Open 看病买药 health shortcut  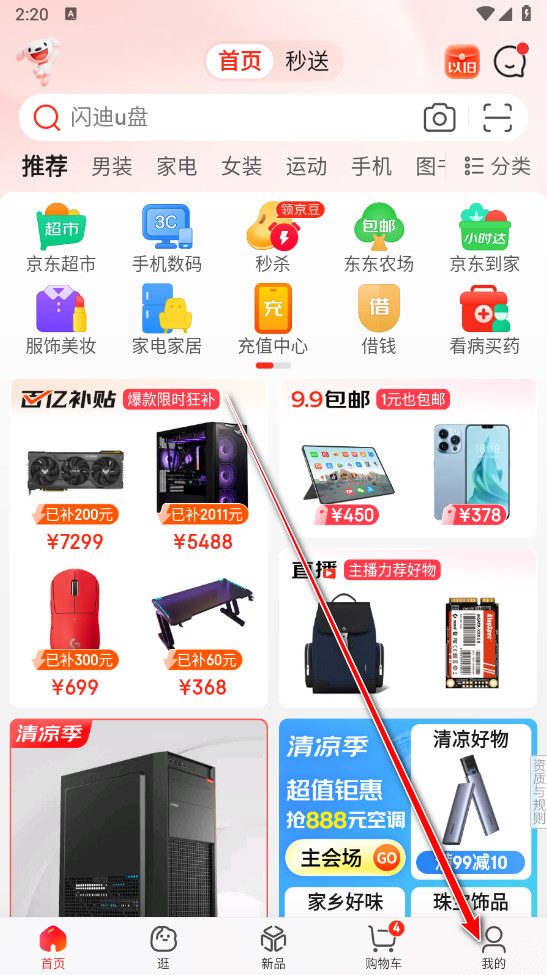[x=484, y=320]
